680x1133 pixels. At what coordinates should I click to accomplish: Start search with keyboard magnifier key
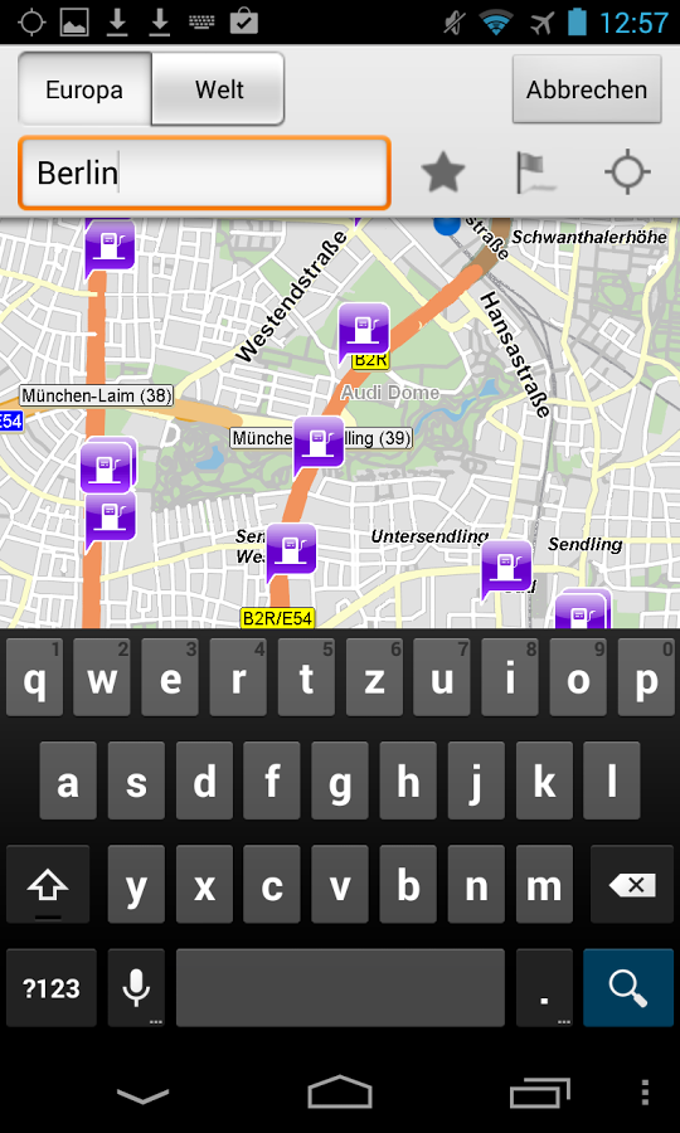coord(628,987)
